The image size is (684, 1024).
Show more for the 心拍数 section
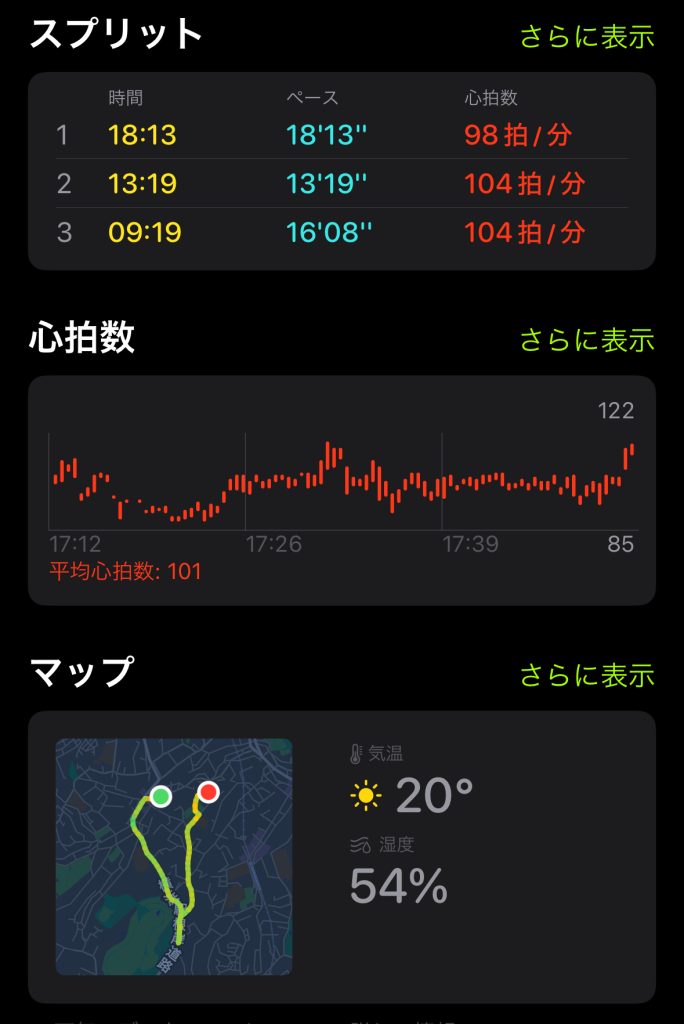tap(587, 340)
